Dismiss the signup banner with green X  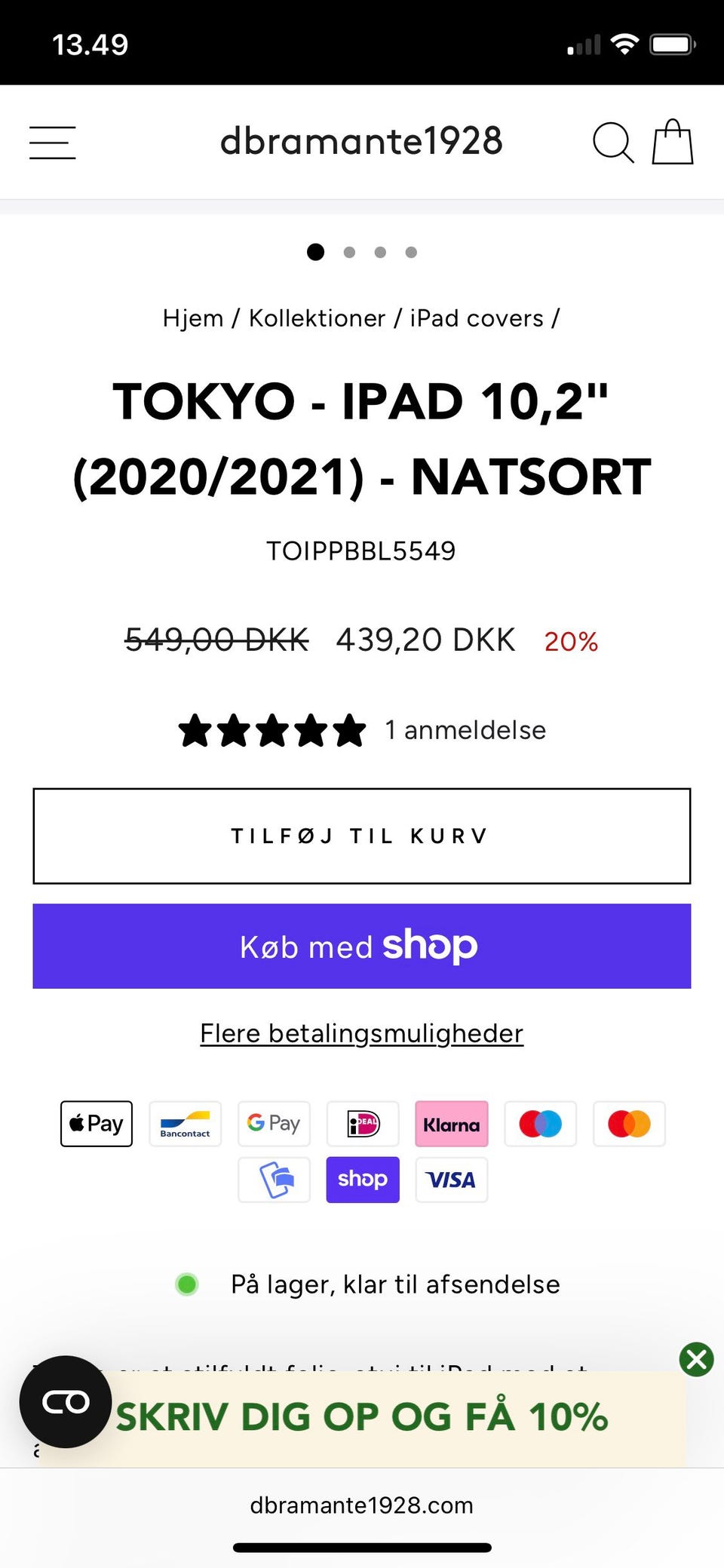696,1359
